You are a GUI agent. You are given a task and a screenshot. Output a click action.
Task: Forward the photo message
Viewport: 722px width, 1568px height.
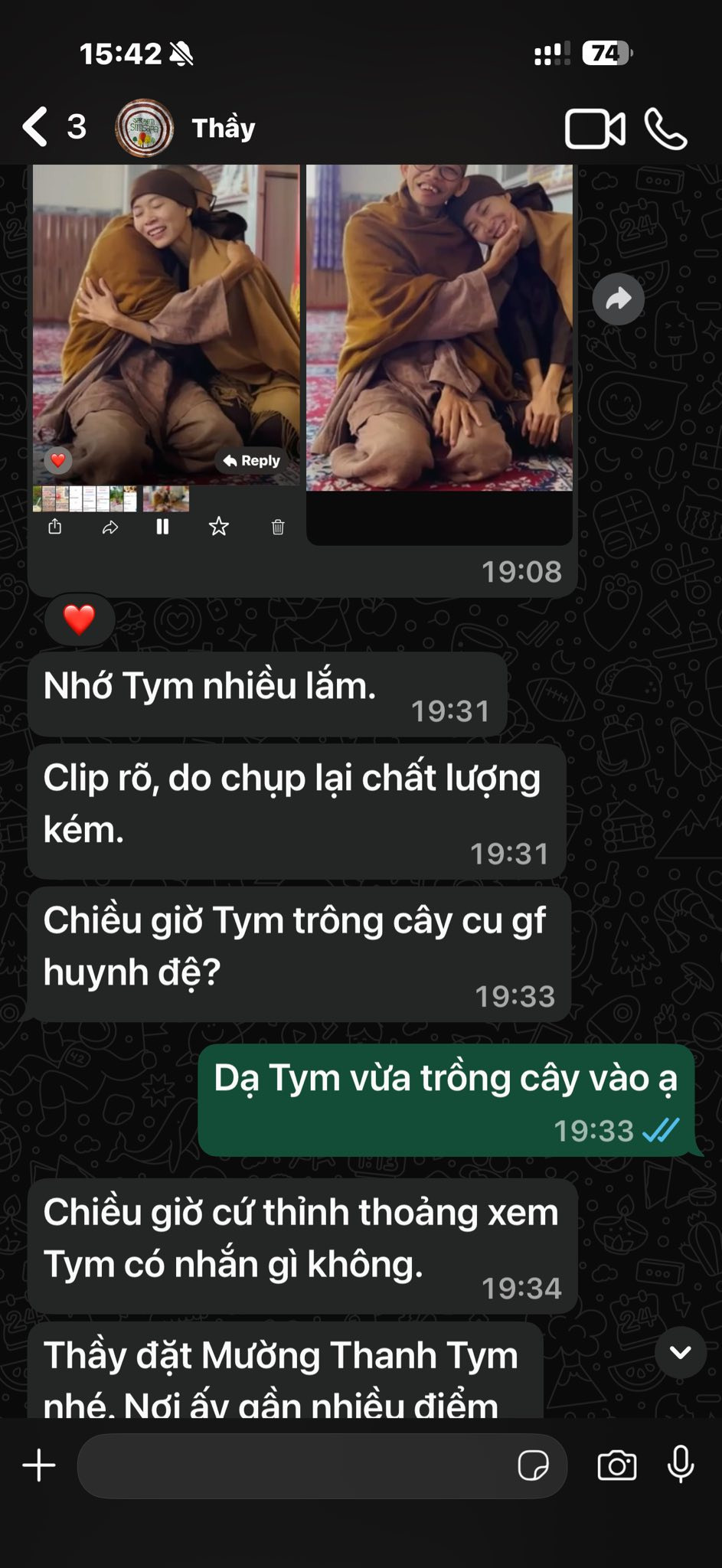pyautogui.click(x=618, y=299)
